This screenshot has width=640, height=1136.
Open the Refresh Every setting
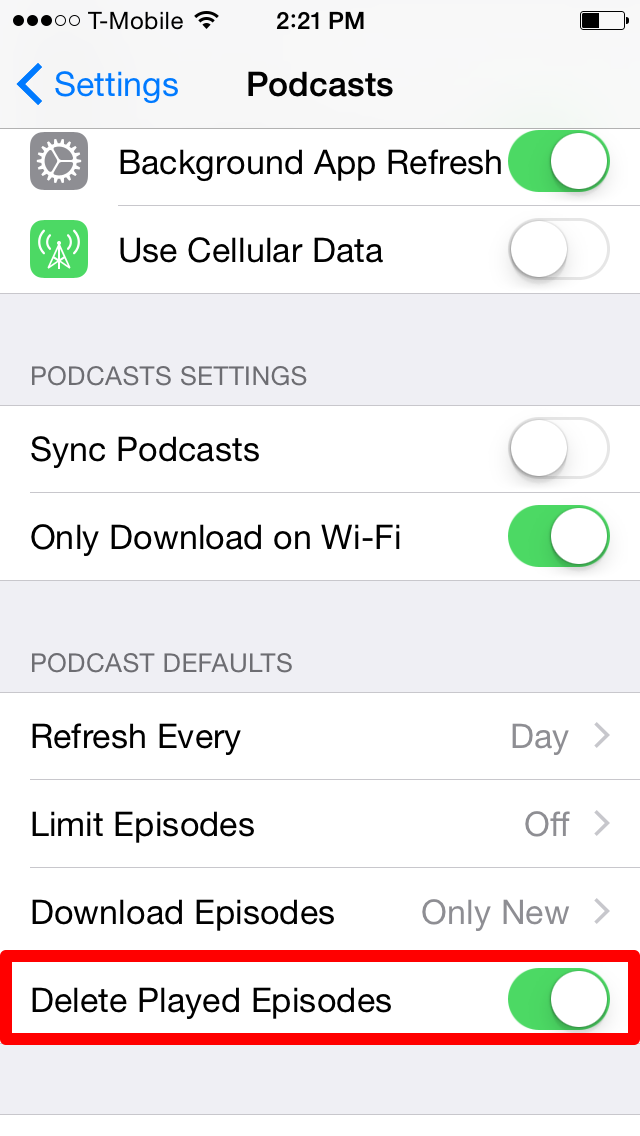(x=320, y=736)
